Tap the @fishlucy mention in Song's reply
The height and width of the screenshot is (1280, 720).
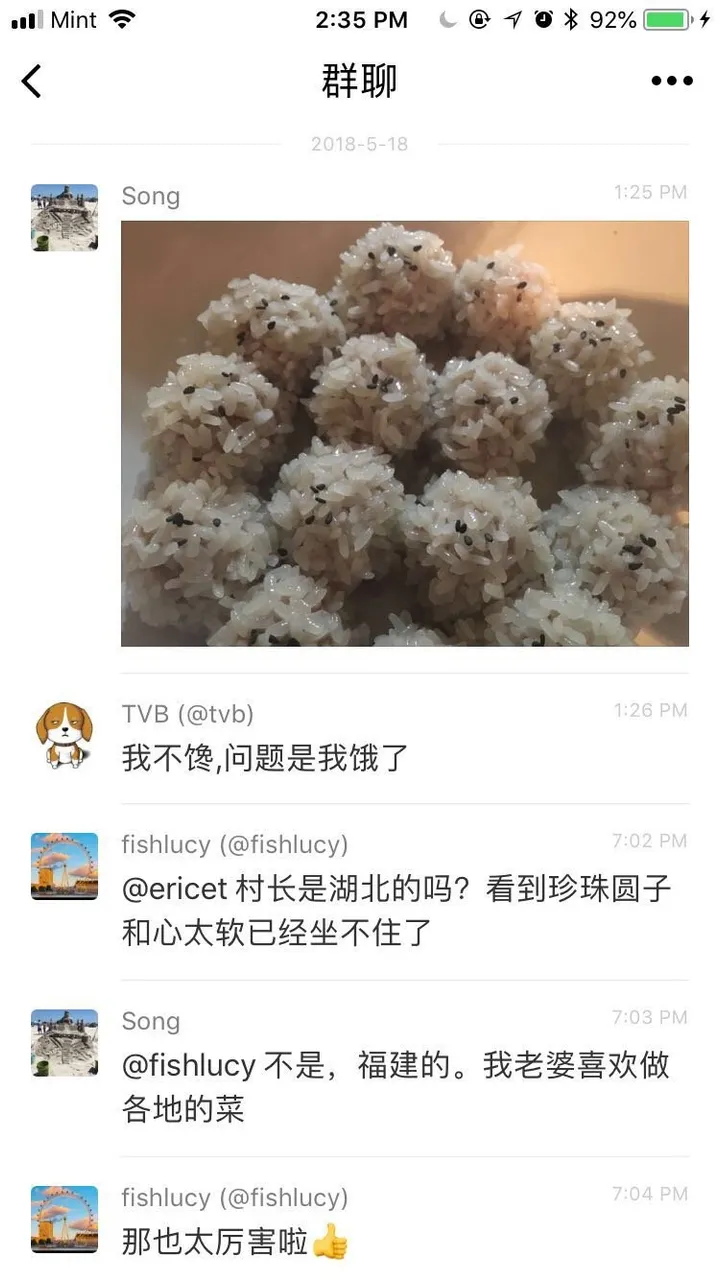(189, 1066)
